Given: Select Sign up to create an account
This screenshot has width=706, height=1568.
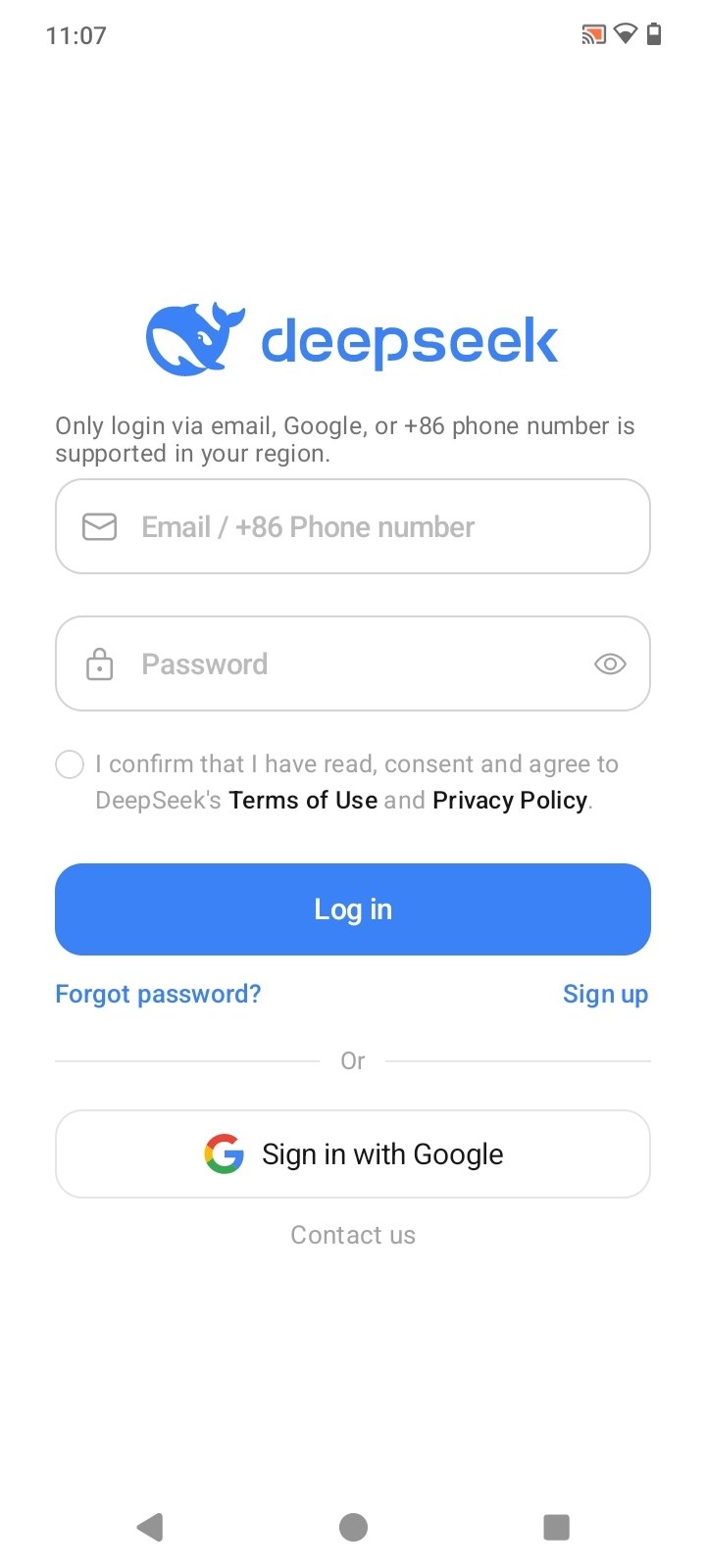Looking at the screenshot, I should point(605,993).
